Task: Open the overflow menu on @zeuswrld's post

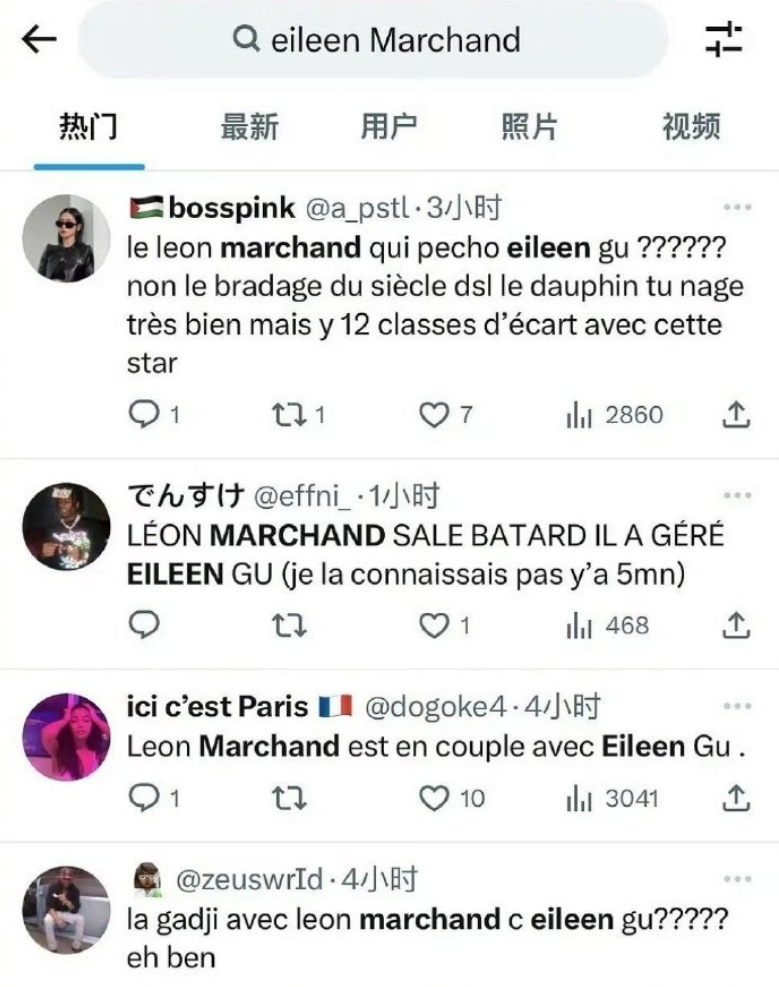Action: click(x=737, y=880)
